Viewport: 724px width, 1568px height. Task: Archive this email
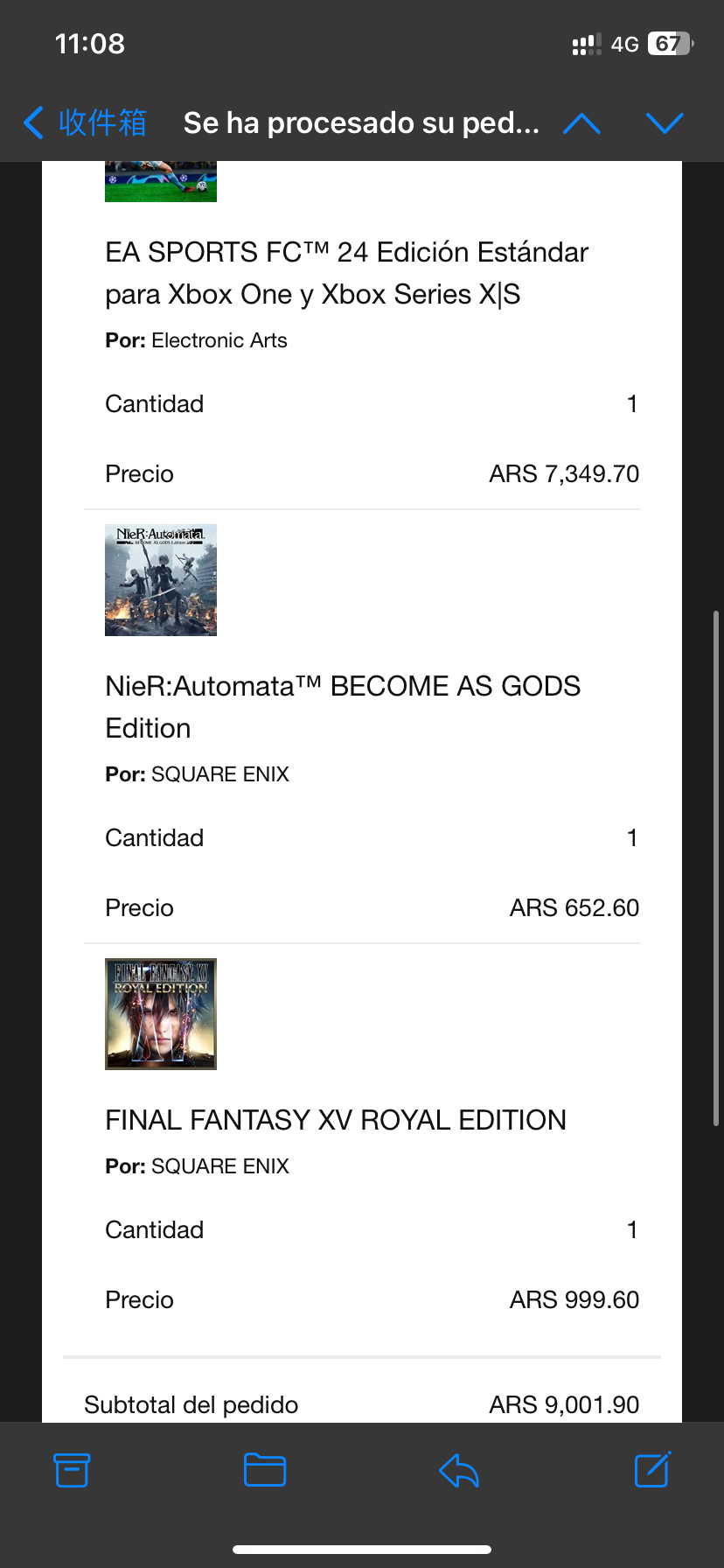coord(72,1470)
